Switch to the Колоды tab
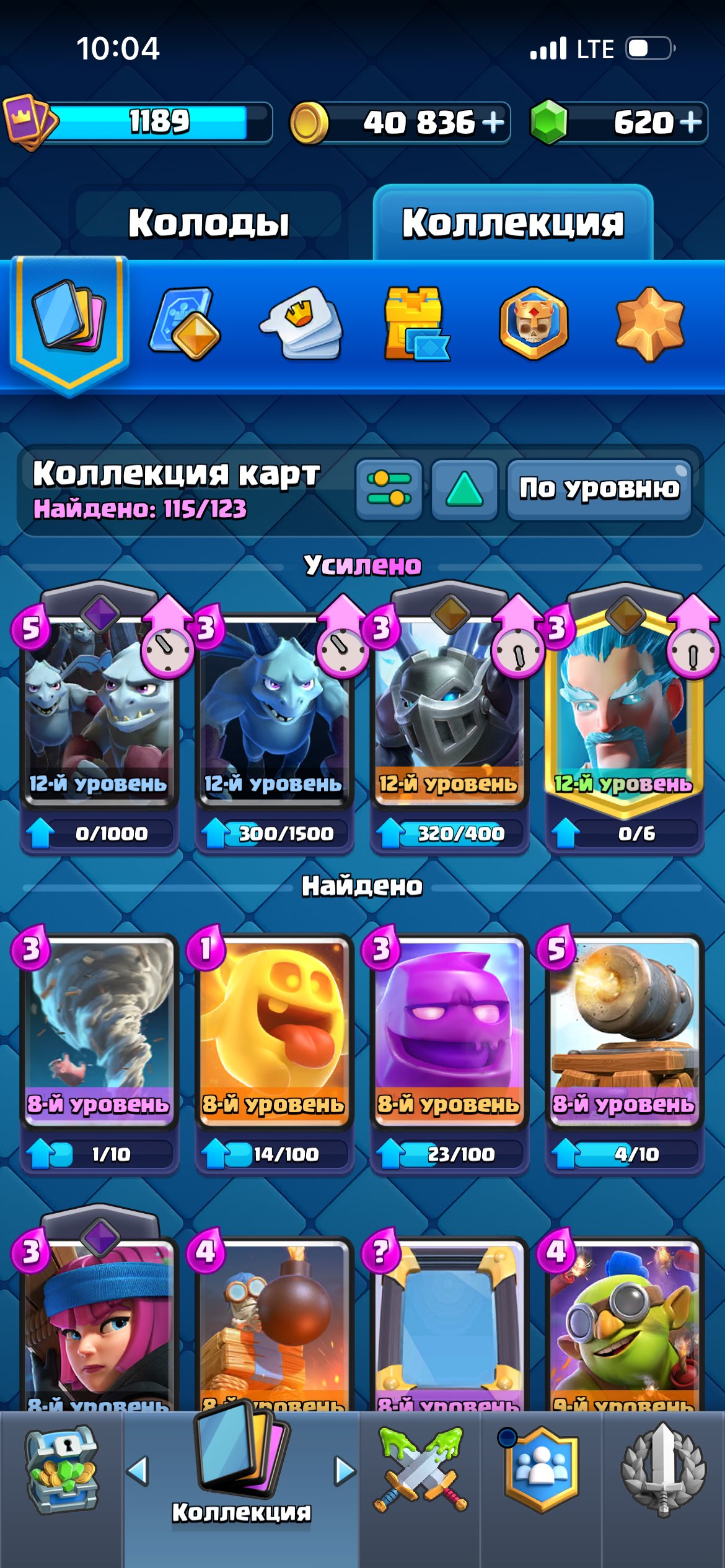The width and height of the screenshot is (725, 1568). (x=208, y=222)
